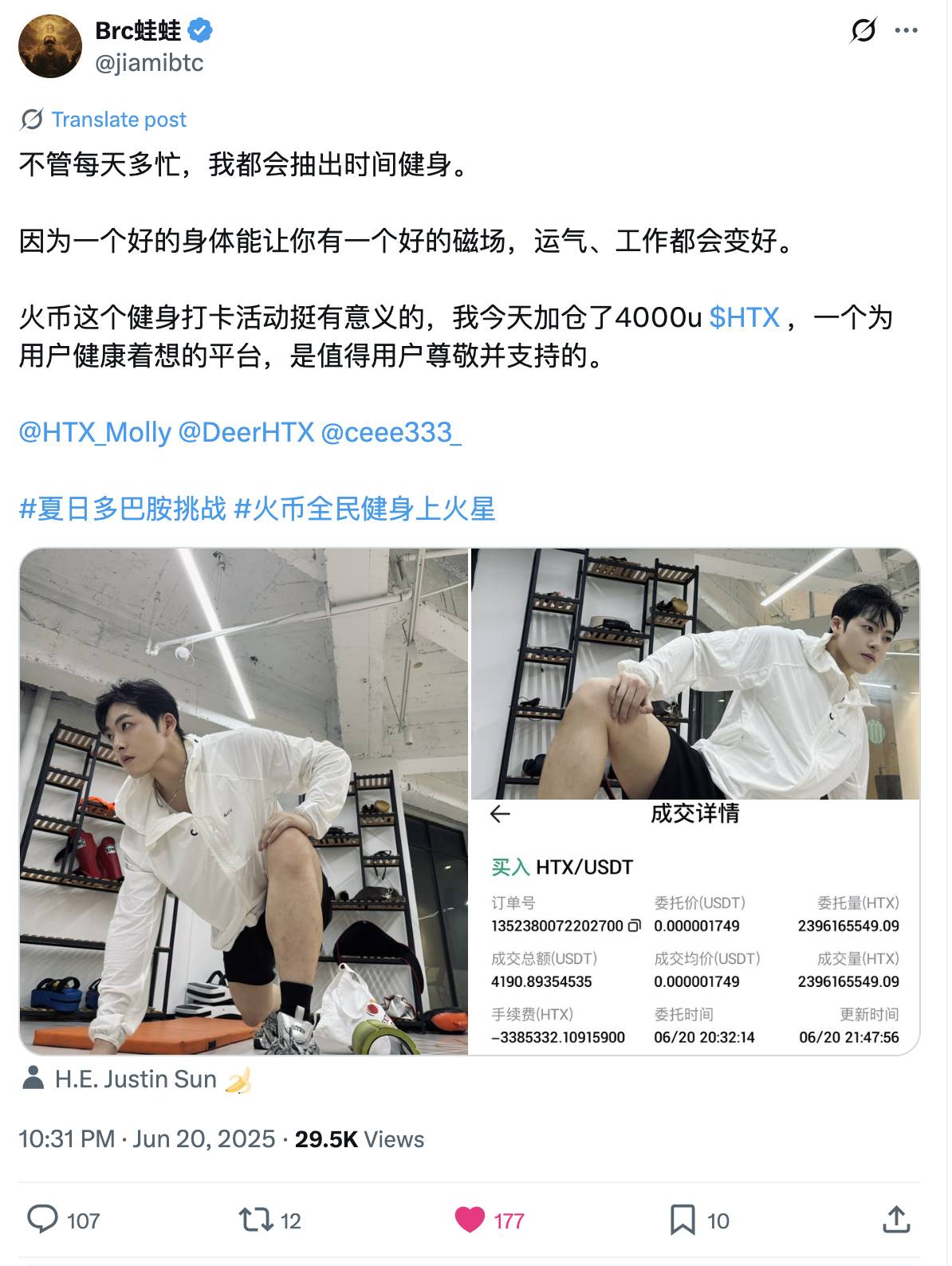Screen dimensions: 952x1266
Task: Open the right photo with trade details
Action: point(695,801)
